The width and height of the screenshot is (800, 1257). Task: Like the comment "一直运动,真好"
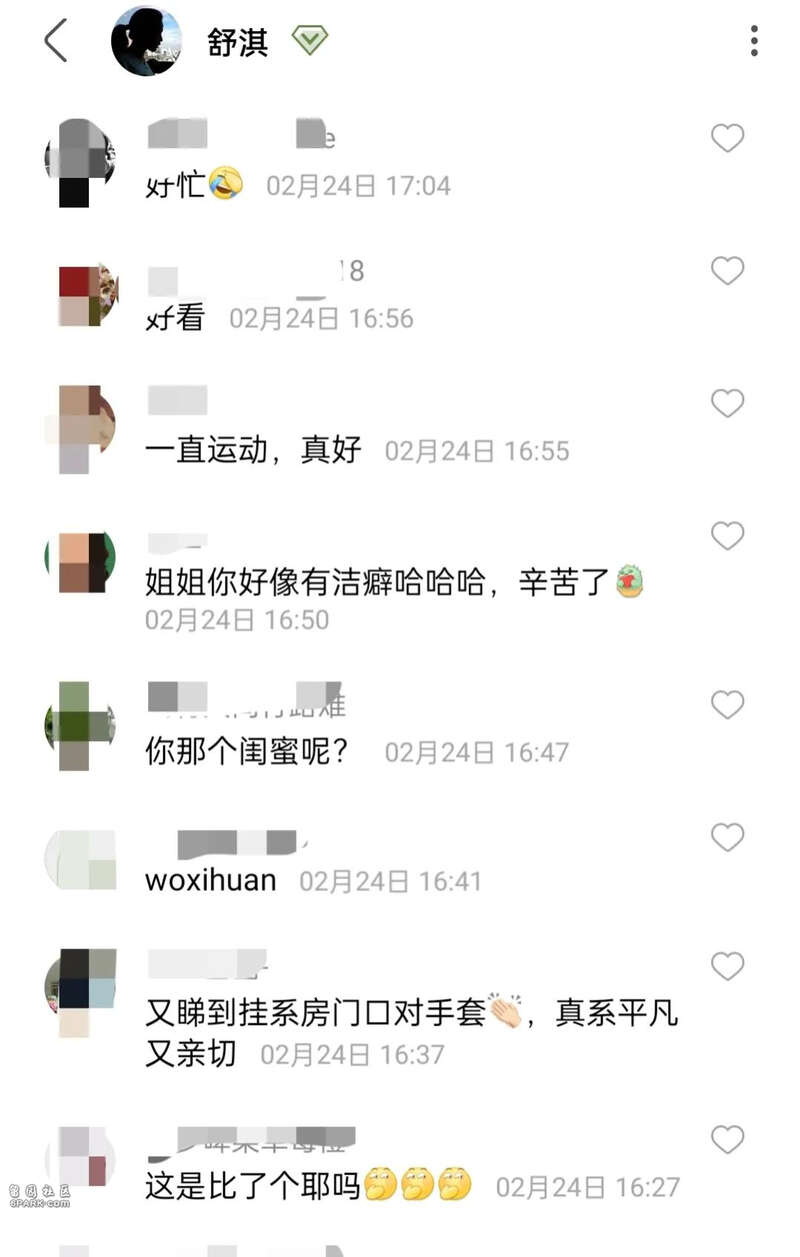727,403
